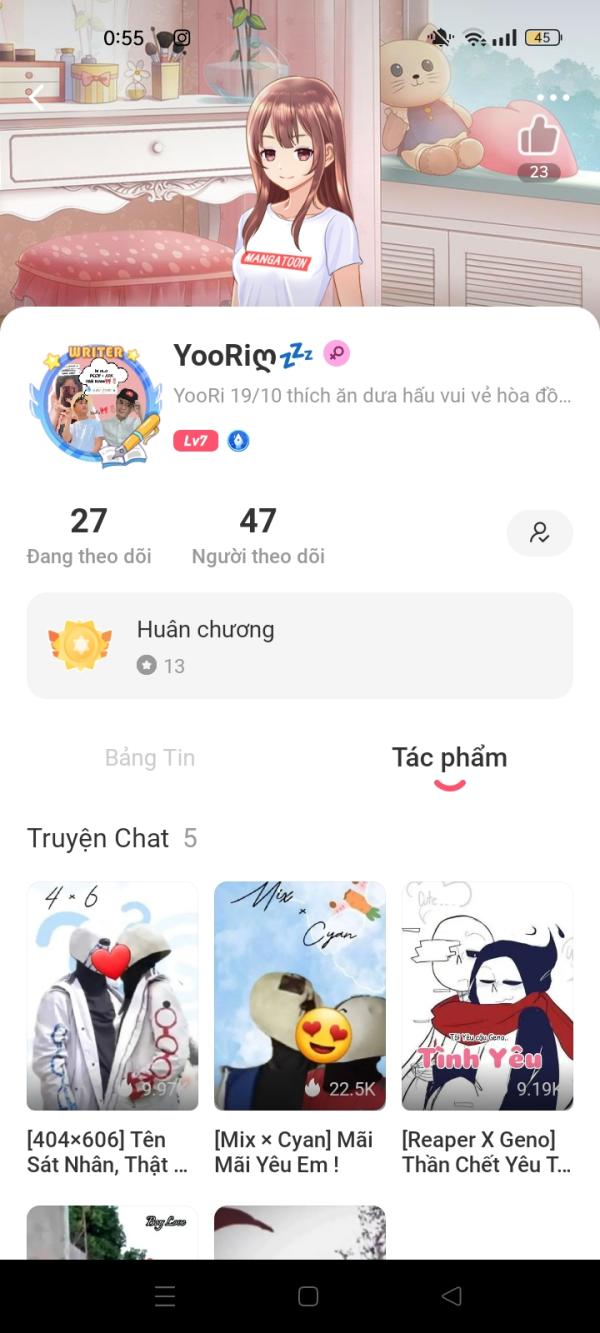Go back using the top-left arrow

pyautogui.click(x=36, y=97)
